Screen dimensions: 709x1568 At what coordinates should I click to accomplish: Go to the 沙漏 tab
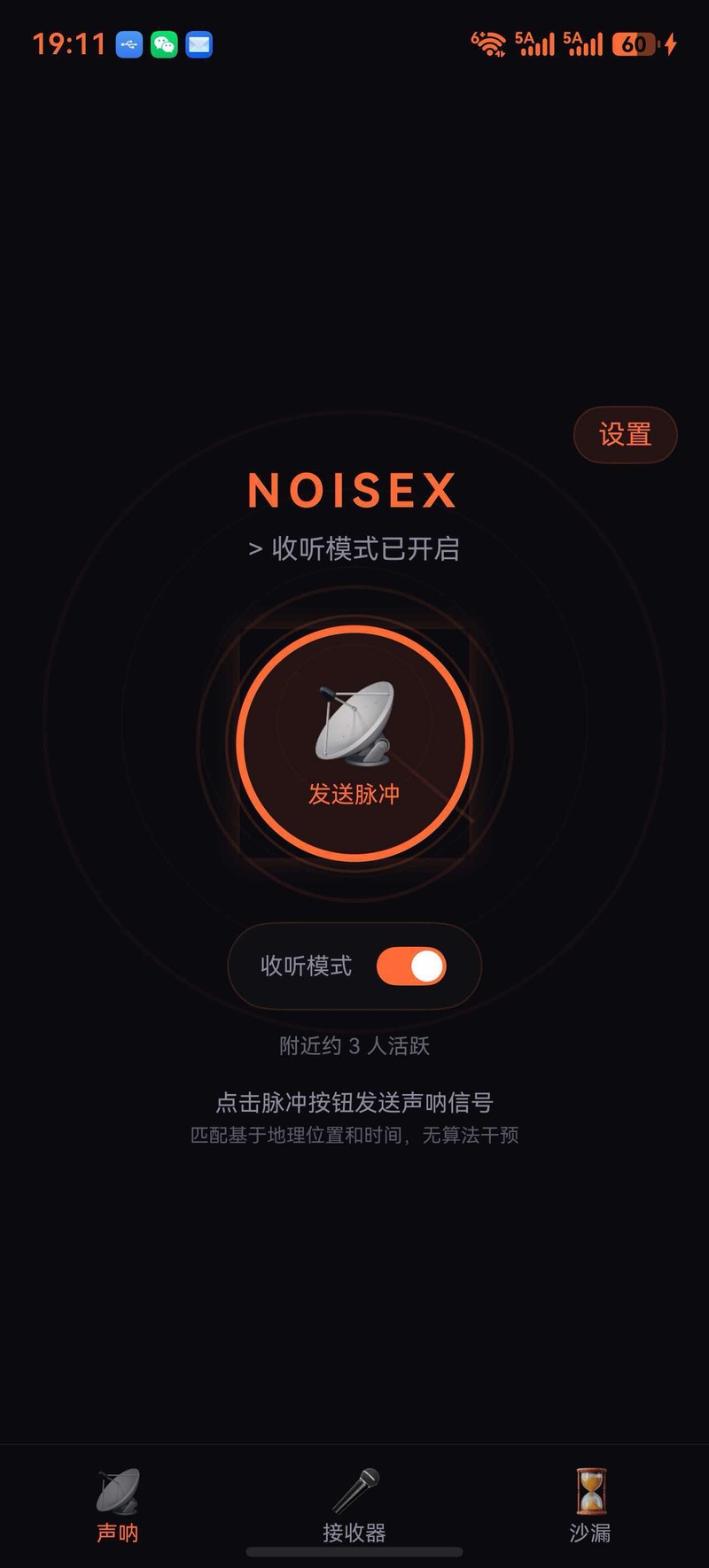(590, 1505)
